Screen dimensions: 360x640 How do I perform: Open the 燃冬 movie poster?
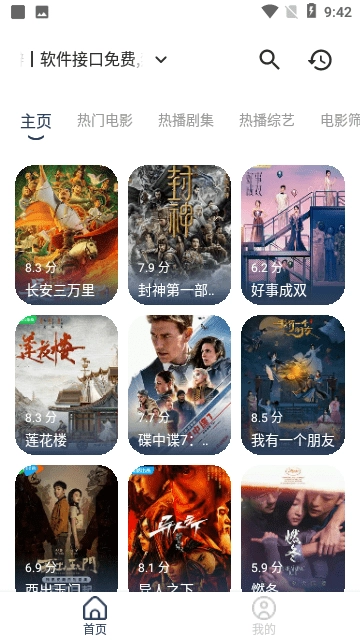293,528
